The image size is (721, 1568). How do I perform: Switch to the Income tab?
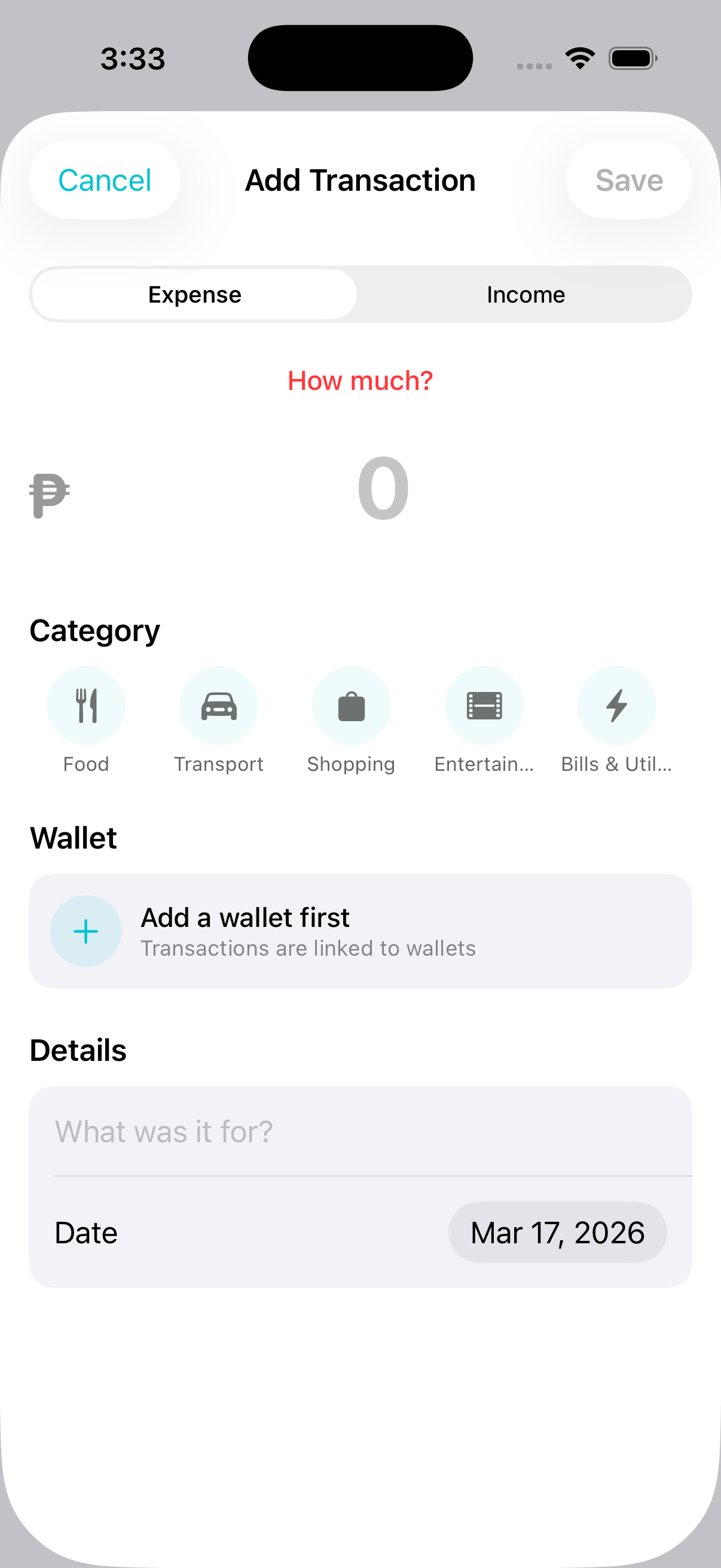click(525, 294)
